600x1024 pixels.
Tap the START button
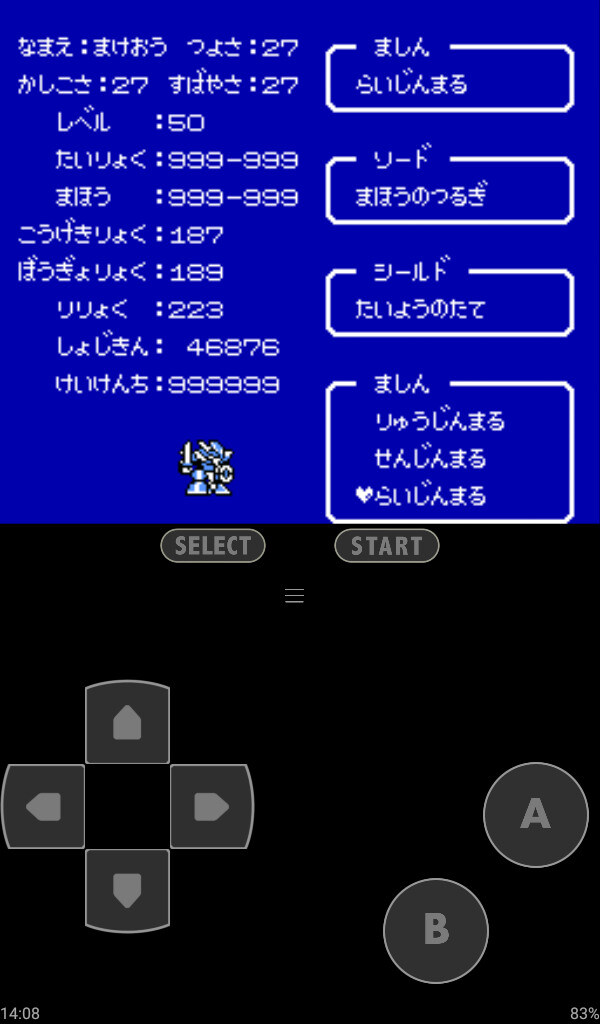pos(387,546)
